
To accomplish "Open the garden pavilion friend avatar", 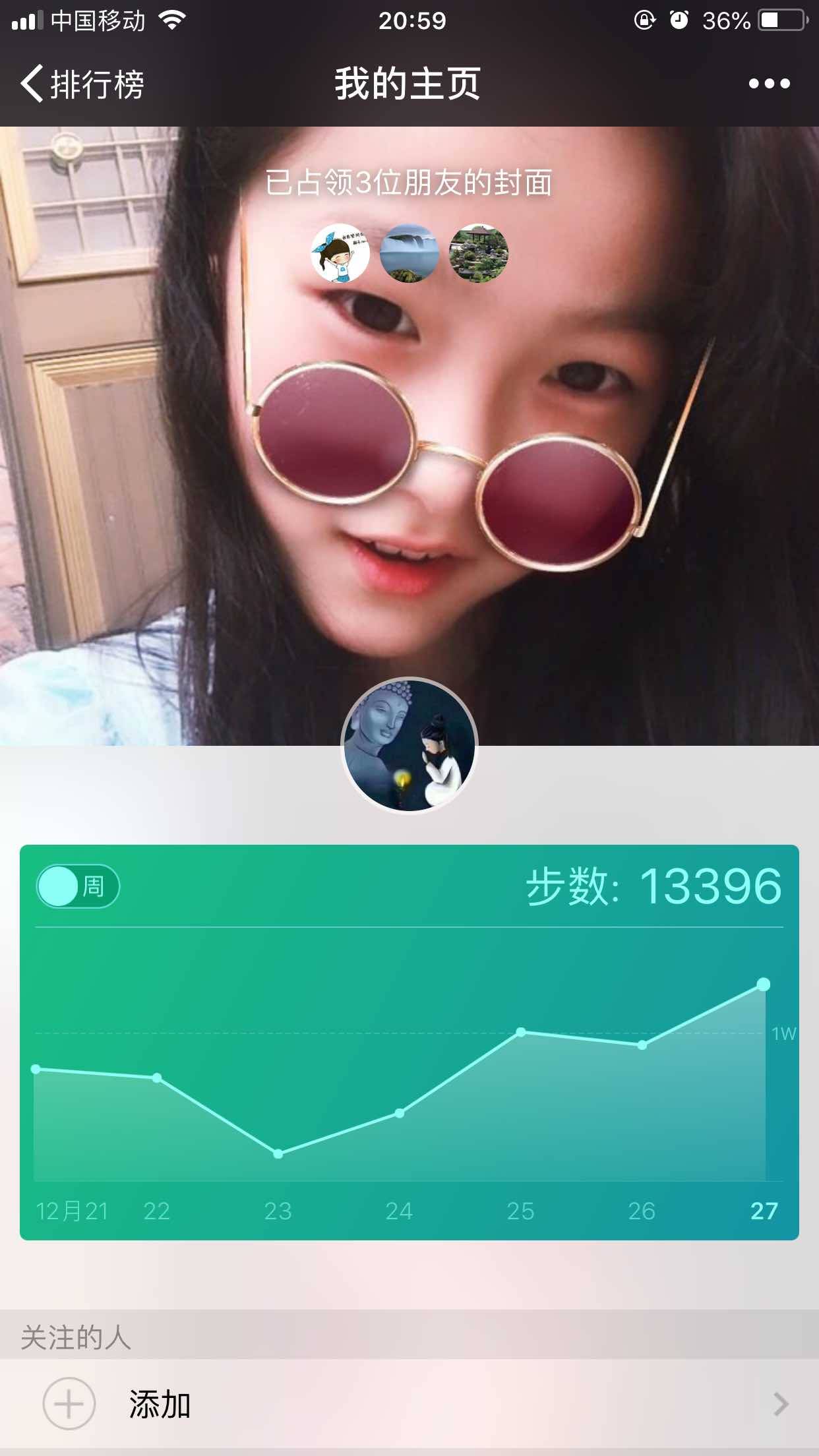I will pos(479,253).
